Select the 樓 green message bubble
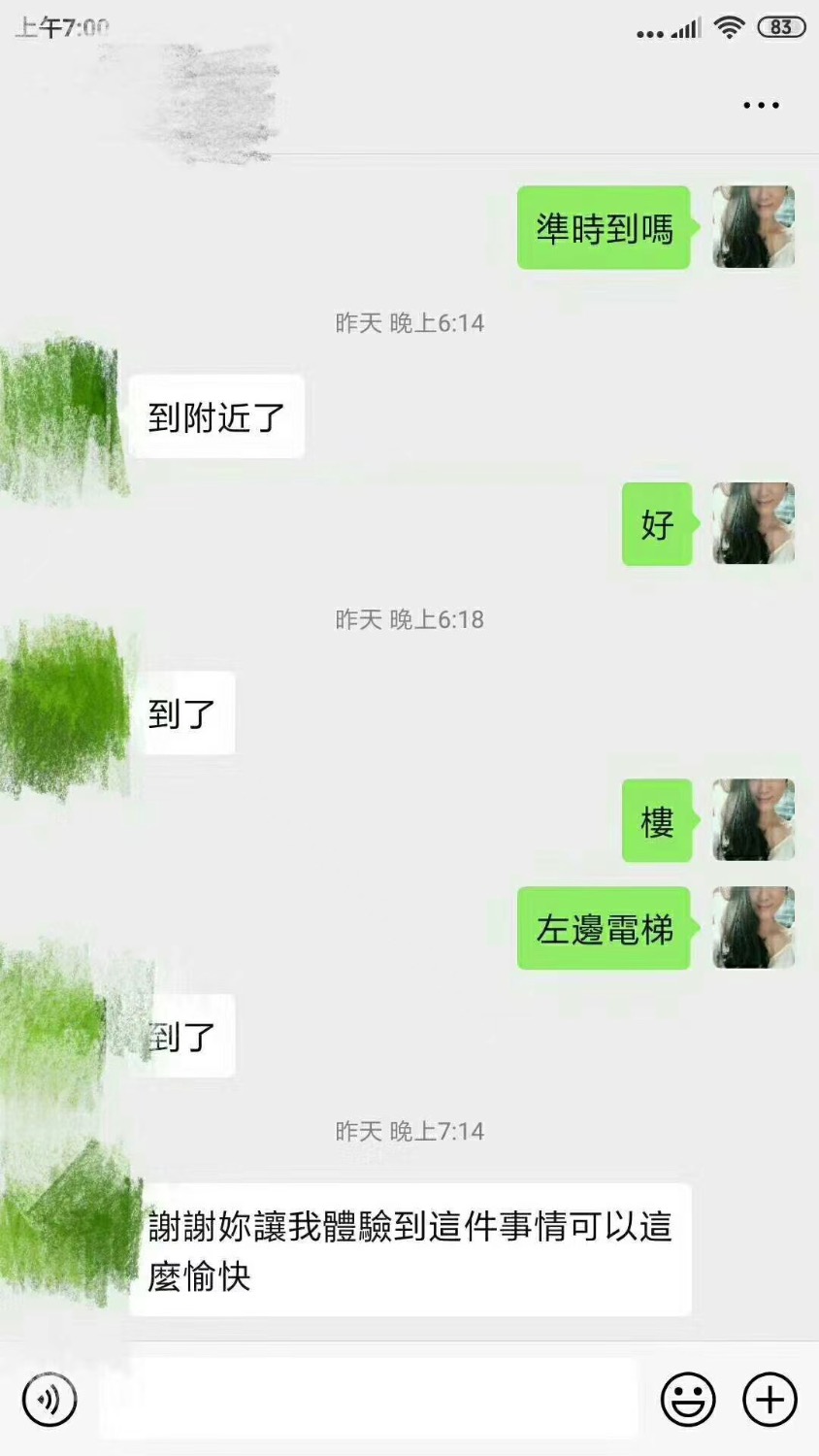 coord(656,821)
